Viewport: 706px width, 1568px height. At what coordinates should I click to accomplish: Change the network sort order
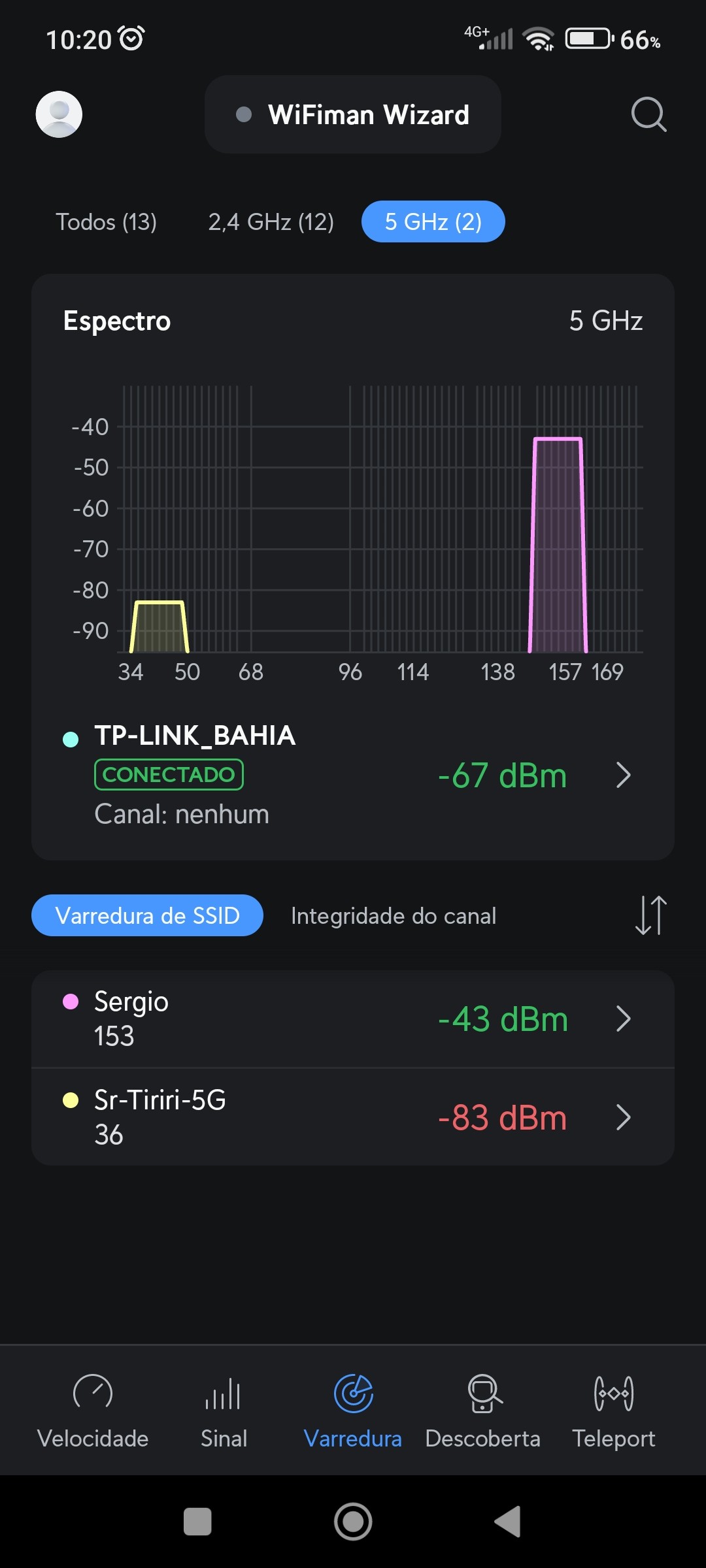(650, 915)
